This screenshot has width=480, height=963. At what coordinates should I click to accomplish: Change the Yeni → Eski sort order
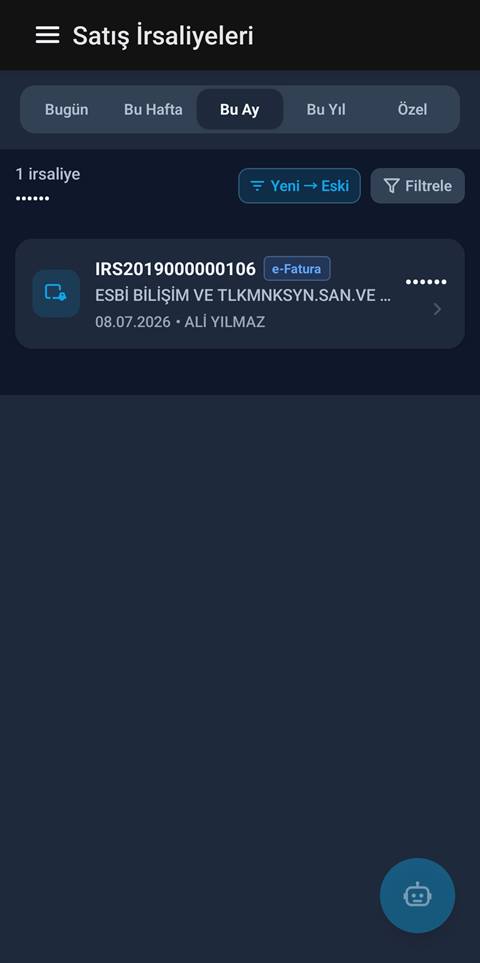pos(300,185)
